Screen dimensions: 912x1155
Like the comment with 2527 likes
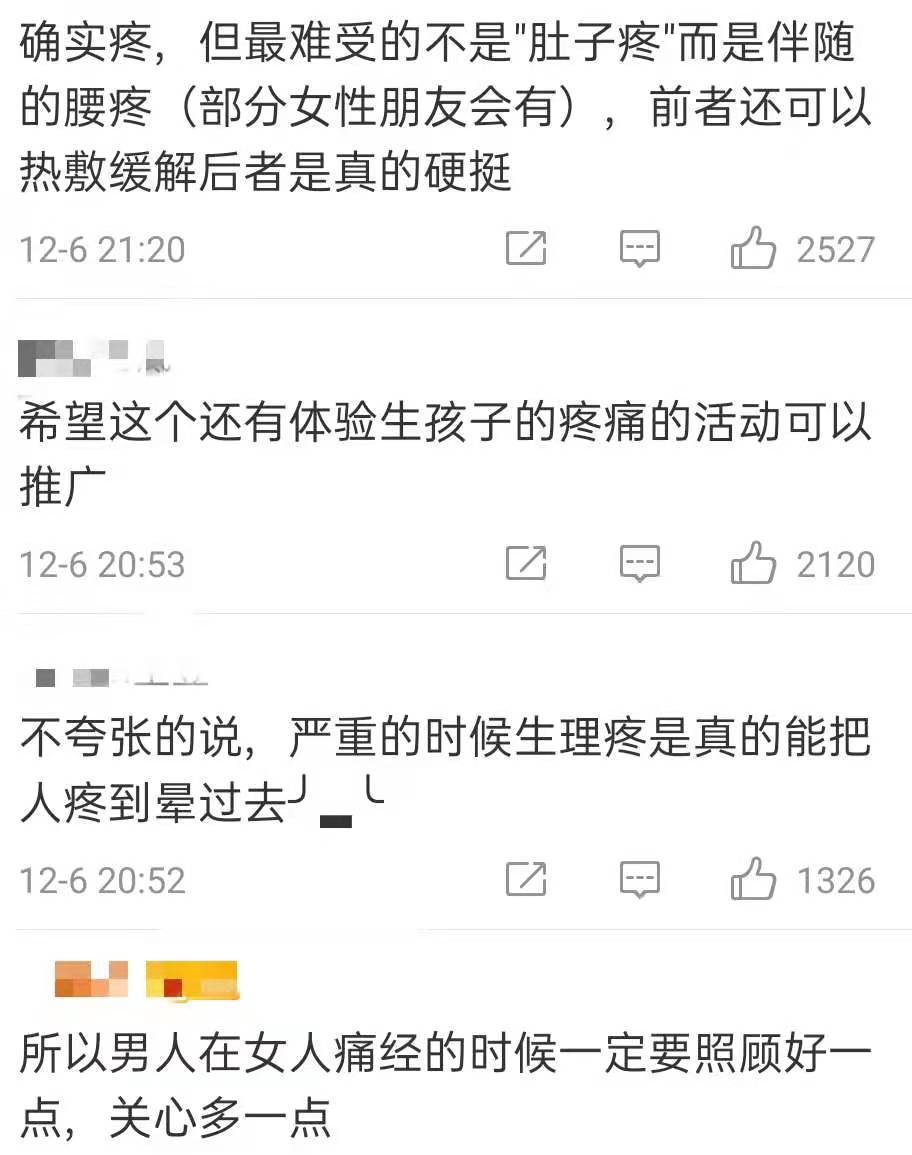tap(753, 248)
